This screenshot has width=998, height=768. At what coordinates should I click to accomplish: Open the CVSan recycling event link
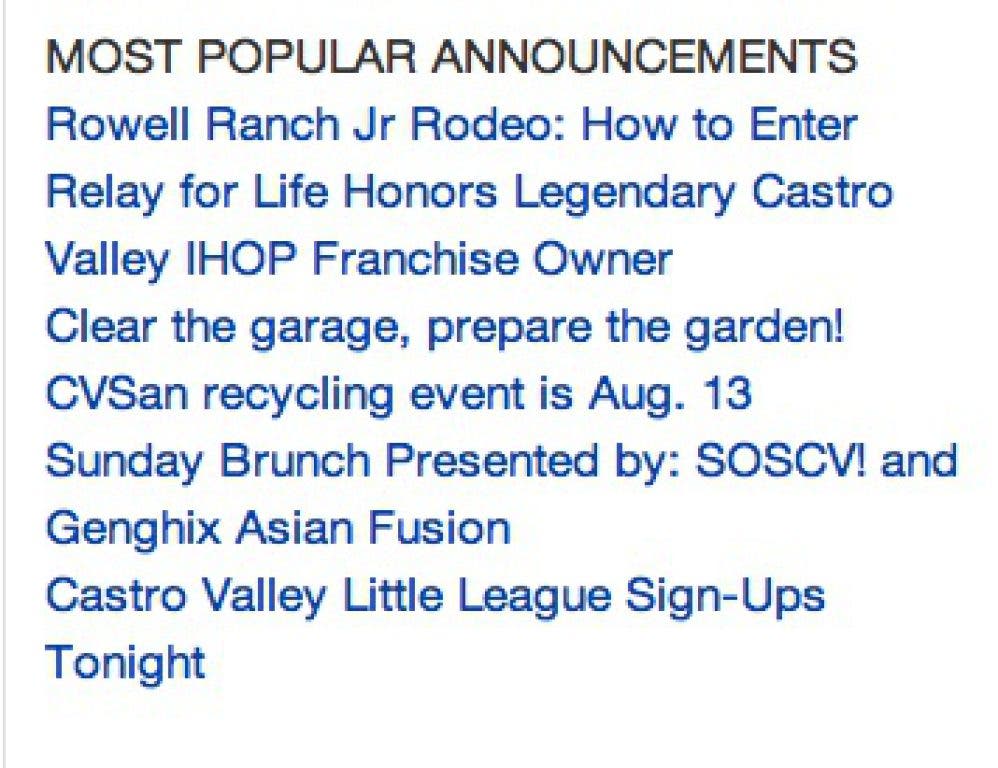tap(398, 395)
